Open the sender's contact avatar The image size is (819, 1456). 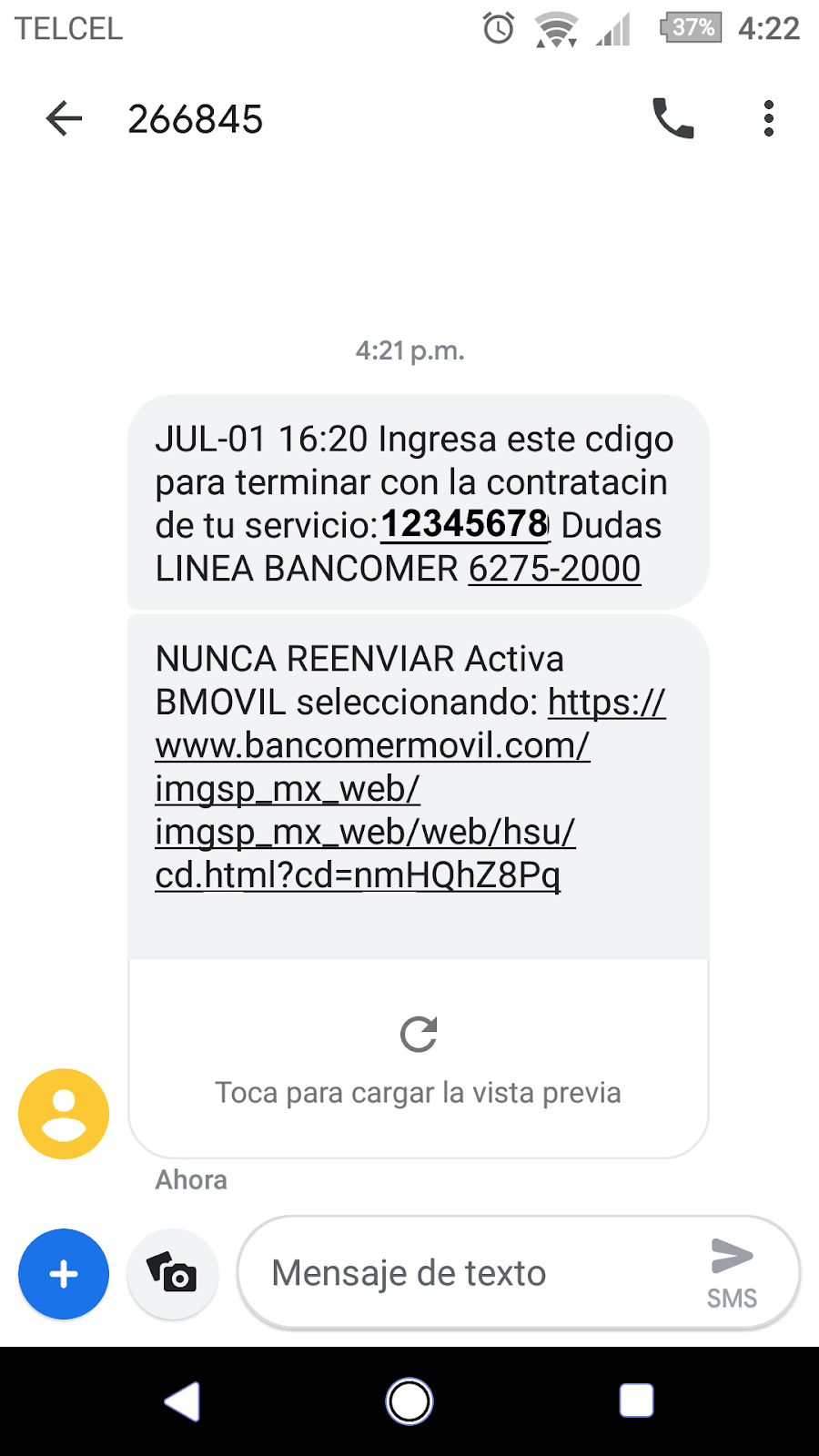[x=64, y=1113]
